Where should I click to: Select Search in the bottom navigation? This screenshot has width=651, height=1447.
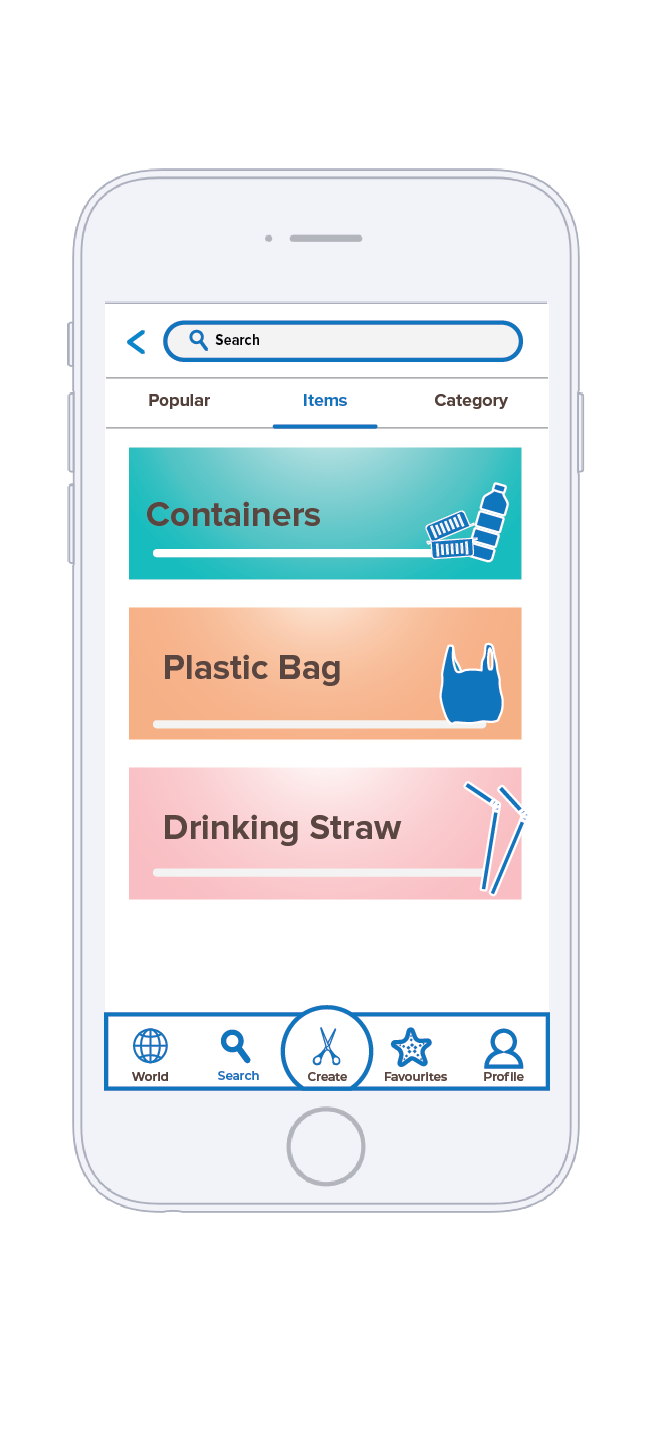238,1054
